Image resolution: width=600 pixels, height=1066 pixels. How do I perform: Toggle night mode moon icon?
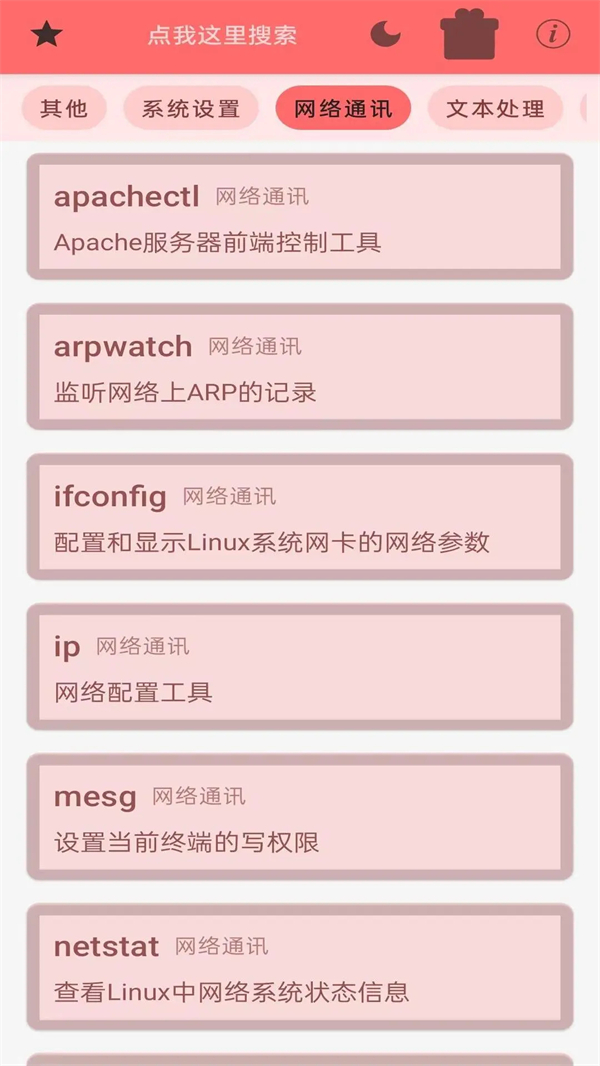click(x=385, y=35)
